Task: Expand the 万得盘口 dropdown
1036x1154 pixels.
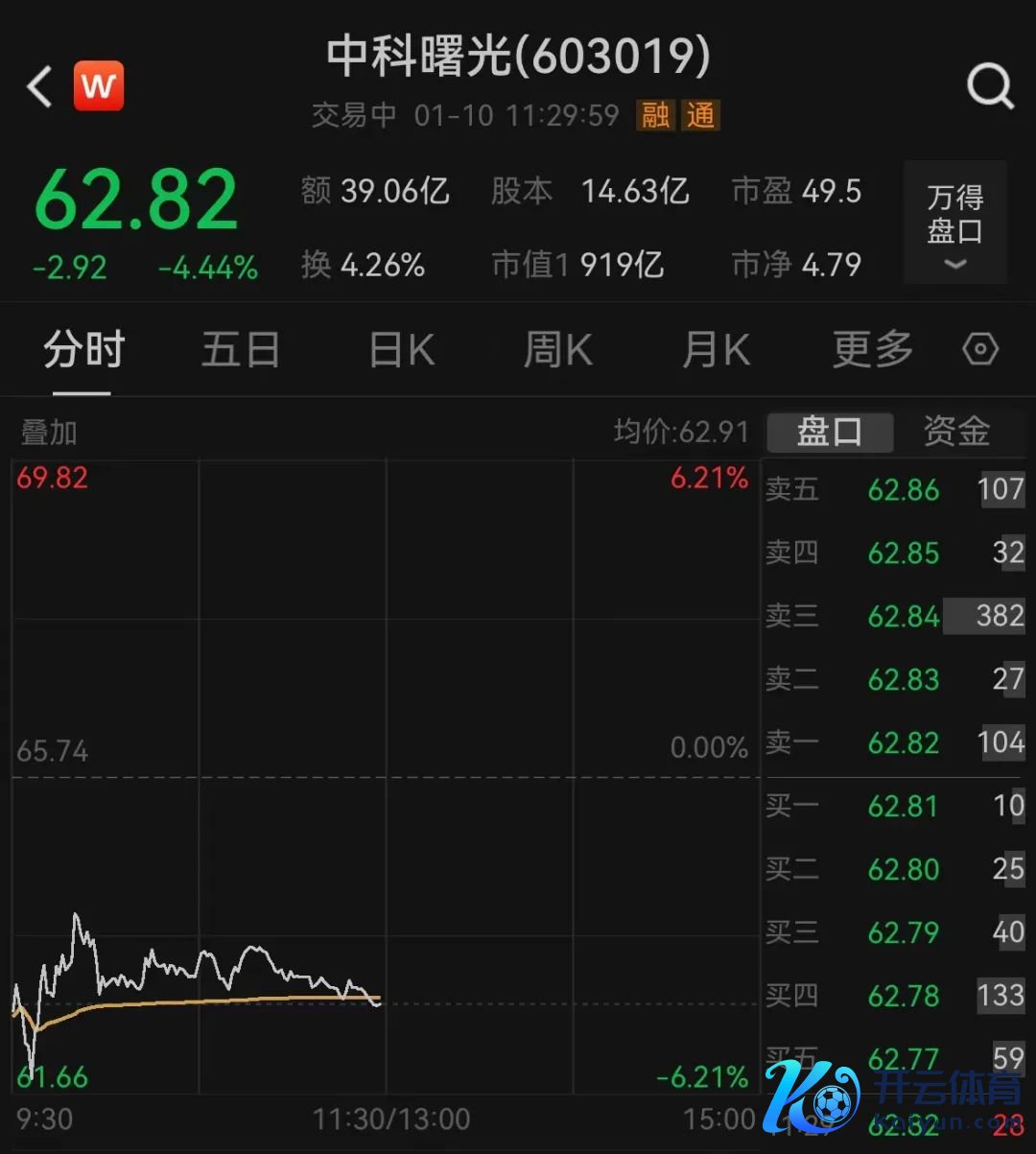Action: point(954,223)
